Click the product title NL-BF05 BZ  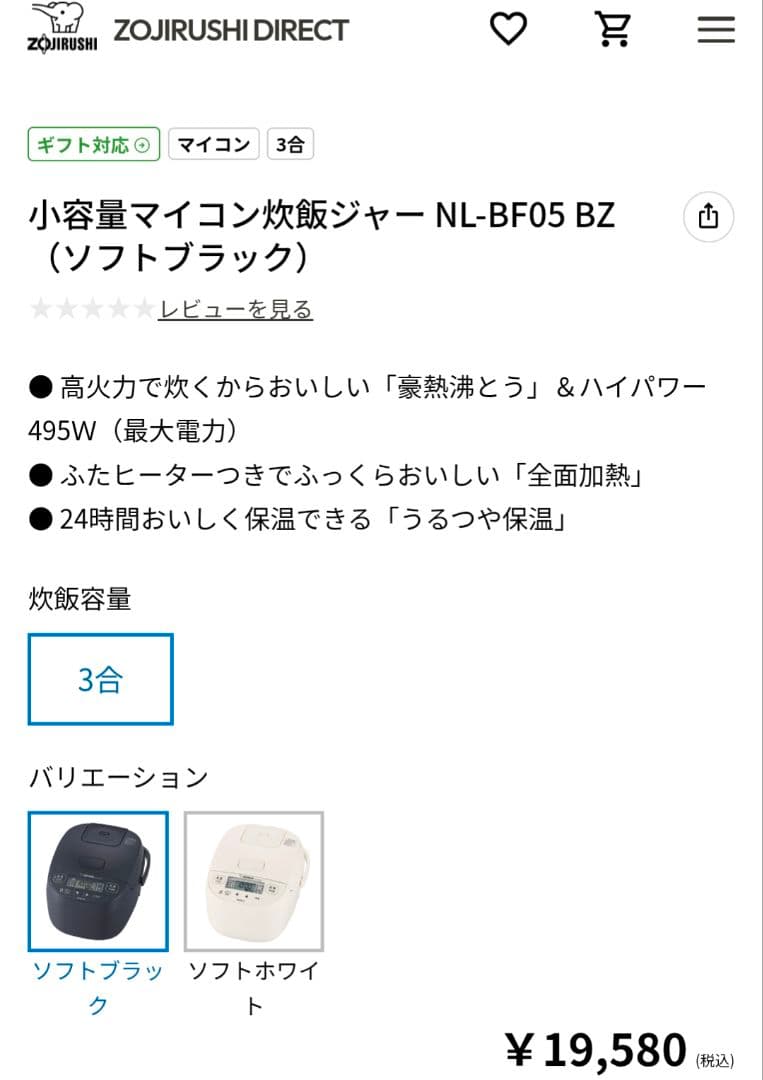tap(325, 214)
